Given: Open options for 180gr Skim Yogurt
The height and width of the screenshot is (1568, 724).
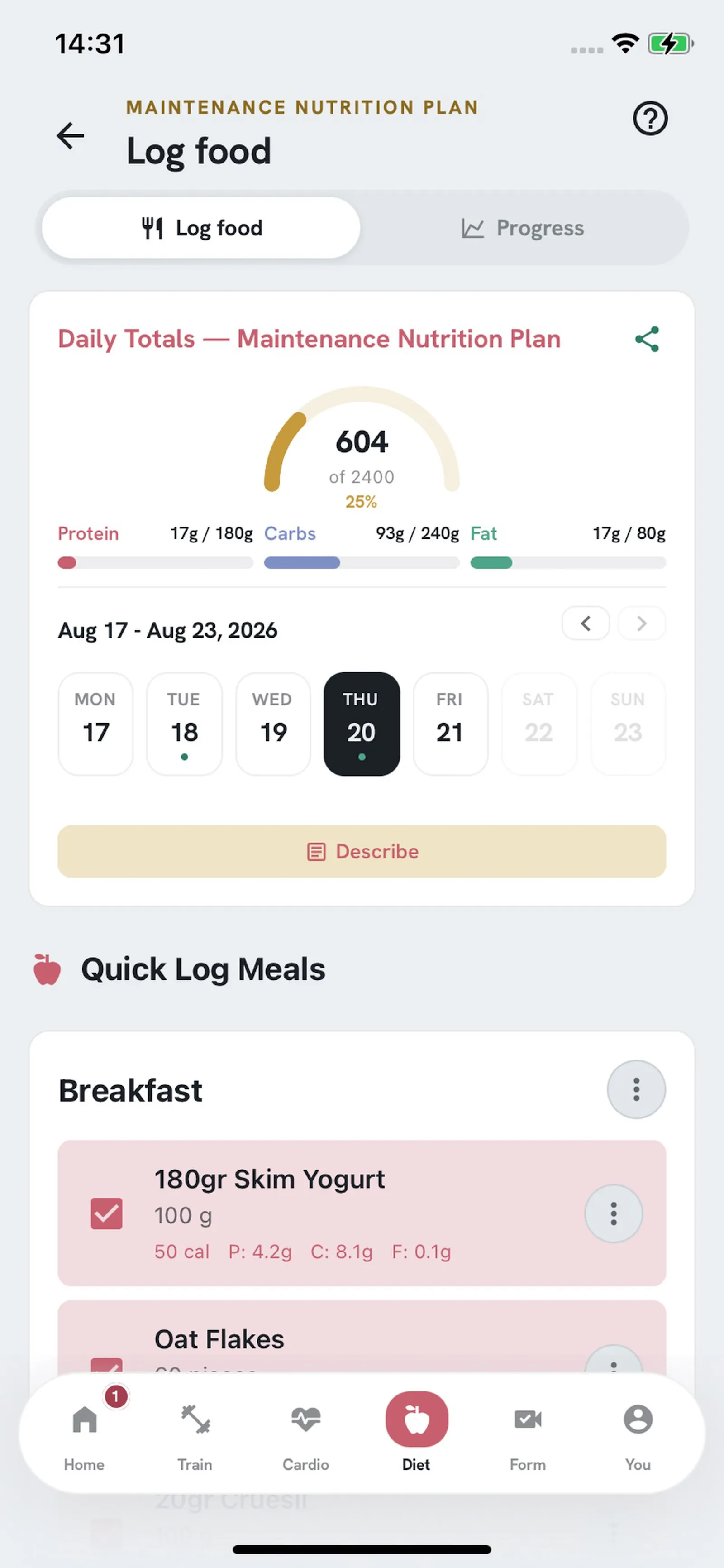Looking at the screenshot, I should (x=613, y=1214).
